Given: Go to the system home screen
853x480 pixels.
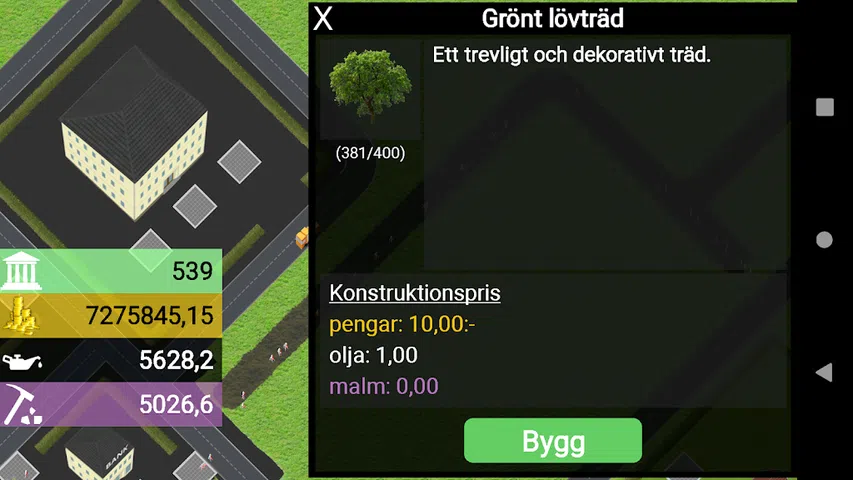Looking at the screenshot, I should point(824,239).
